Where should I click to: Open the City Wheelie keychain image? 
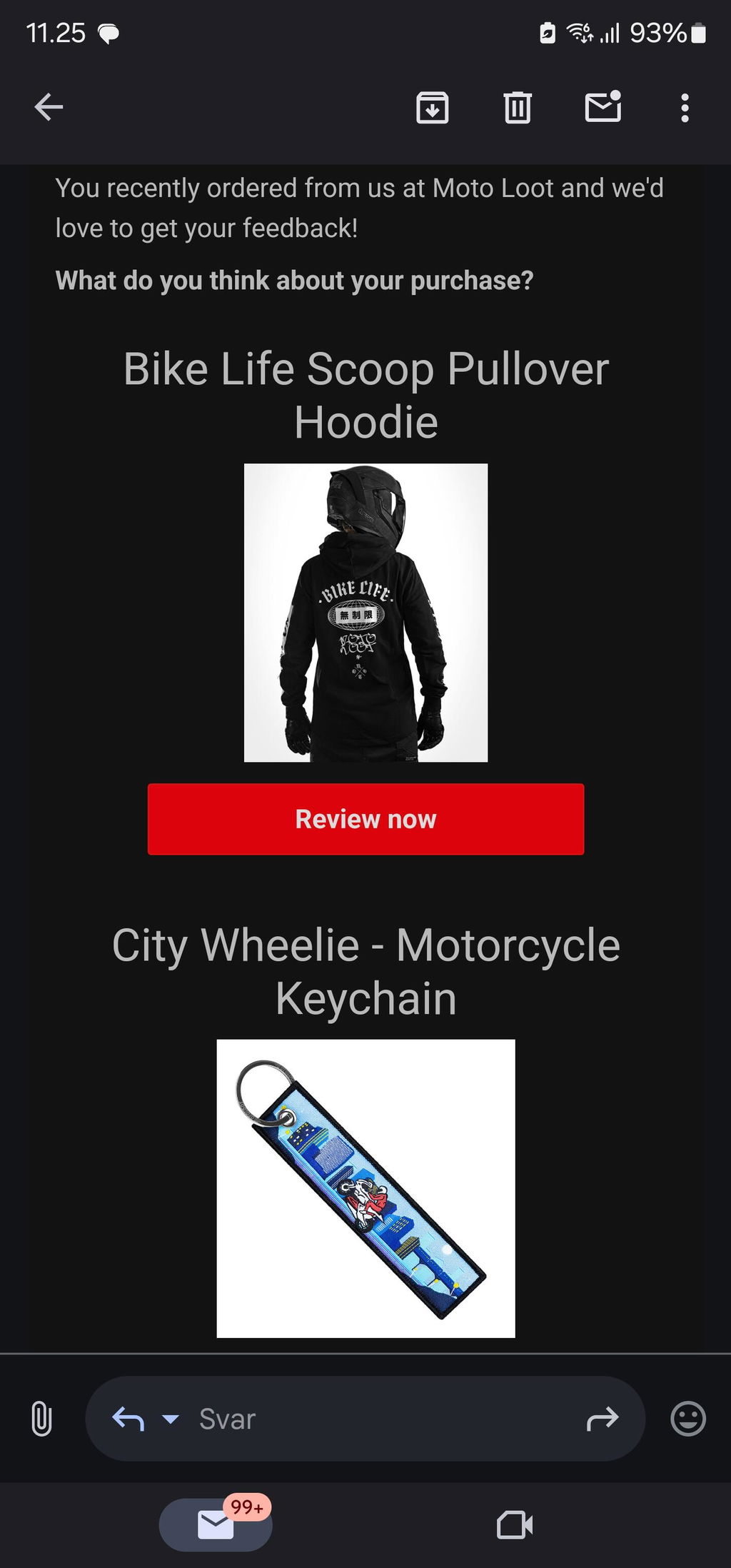point(365,1188)
